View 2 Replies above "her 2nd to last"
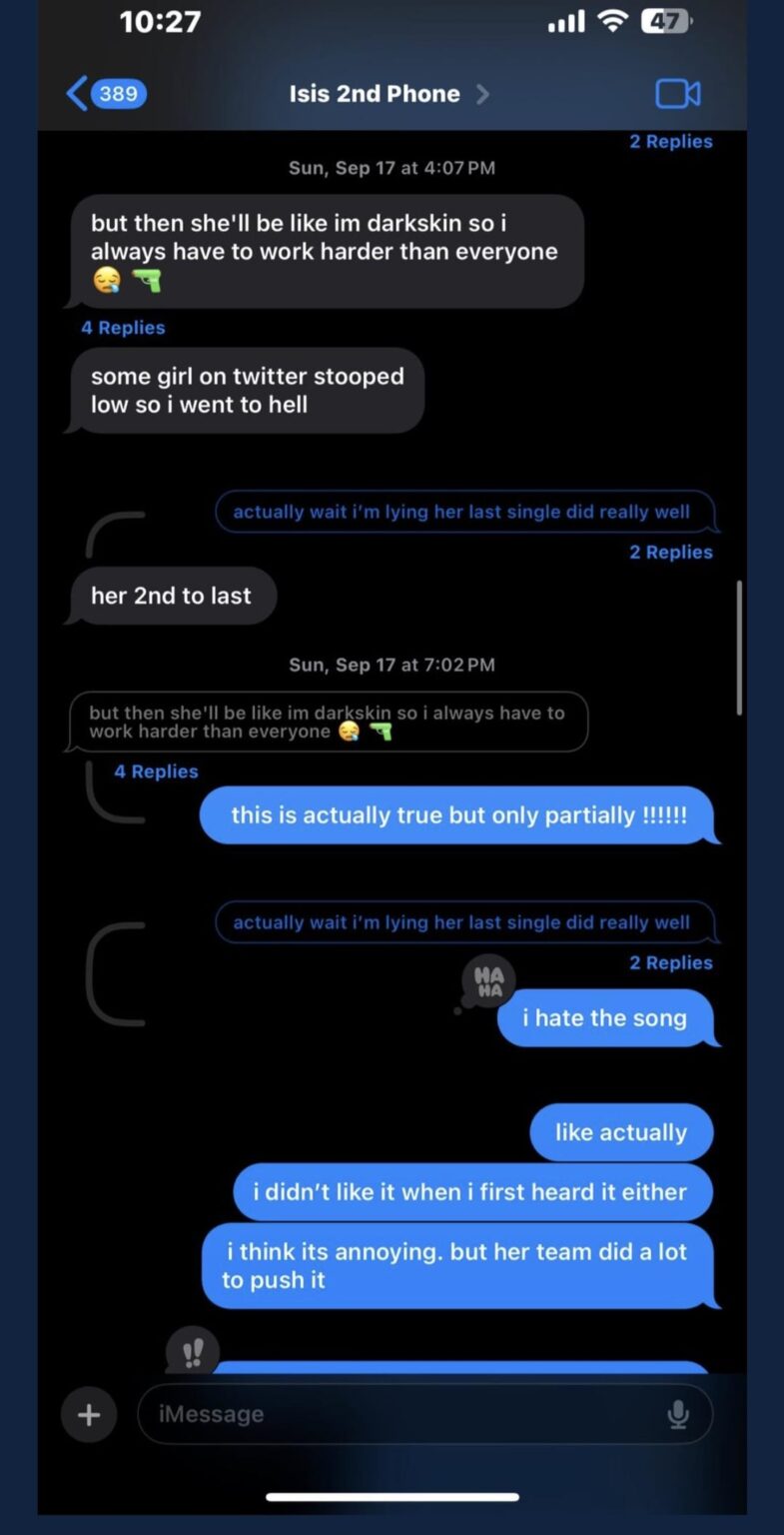This screenshot has width=784, height=1535. (670, 553)
